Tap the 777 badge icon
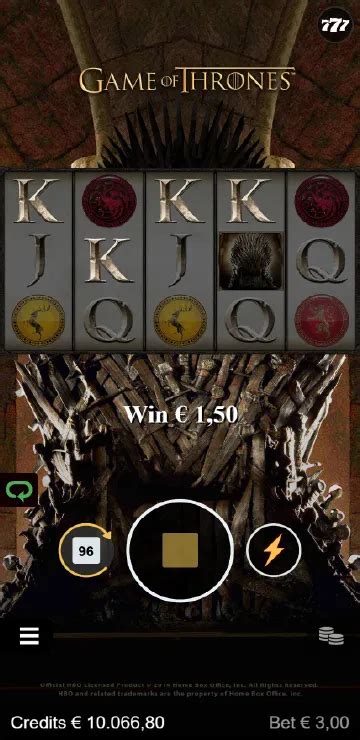This screenshot has width=360, height=740. 335,25
